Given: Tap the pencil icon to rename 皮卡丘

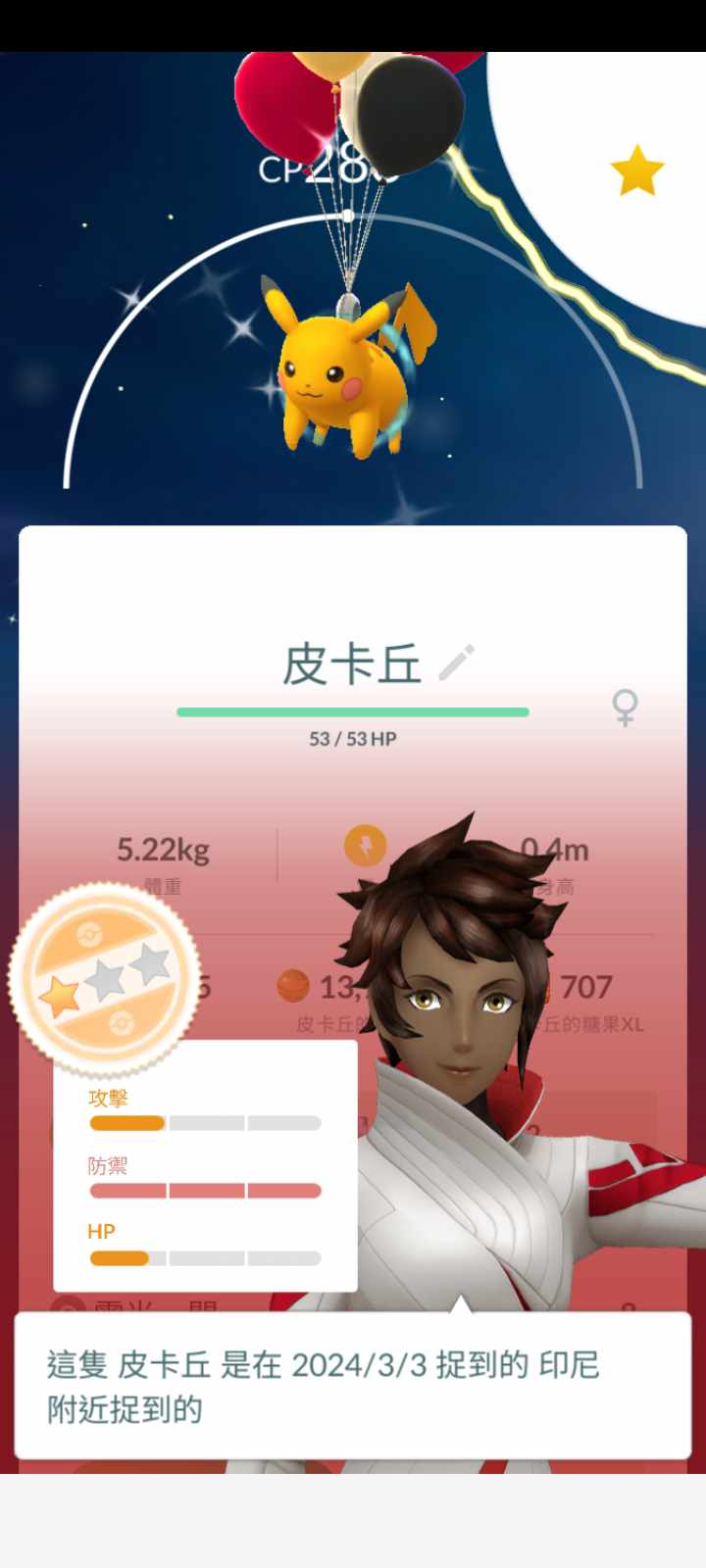Looking at the screenshot, I should 456,662.
